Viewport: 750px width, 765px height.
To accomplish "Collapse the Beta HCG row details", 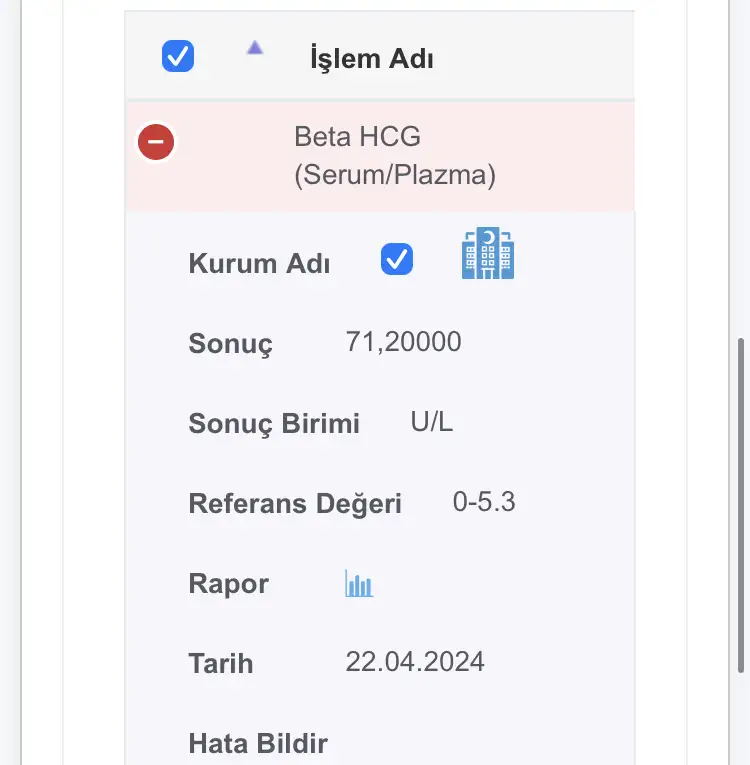I will coord(156,142).
